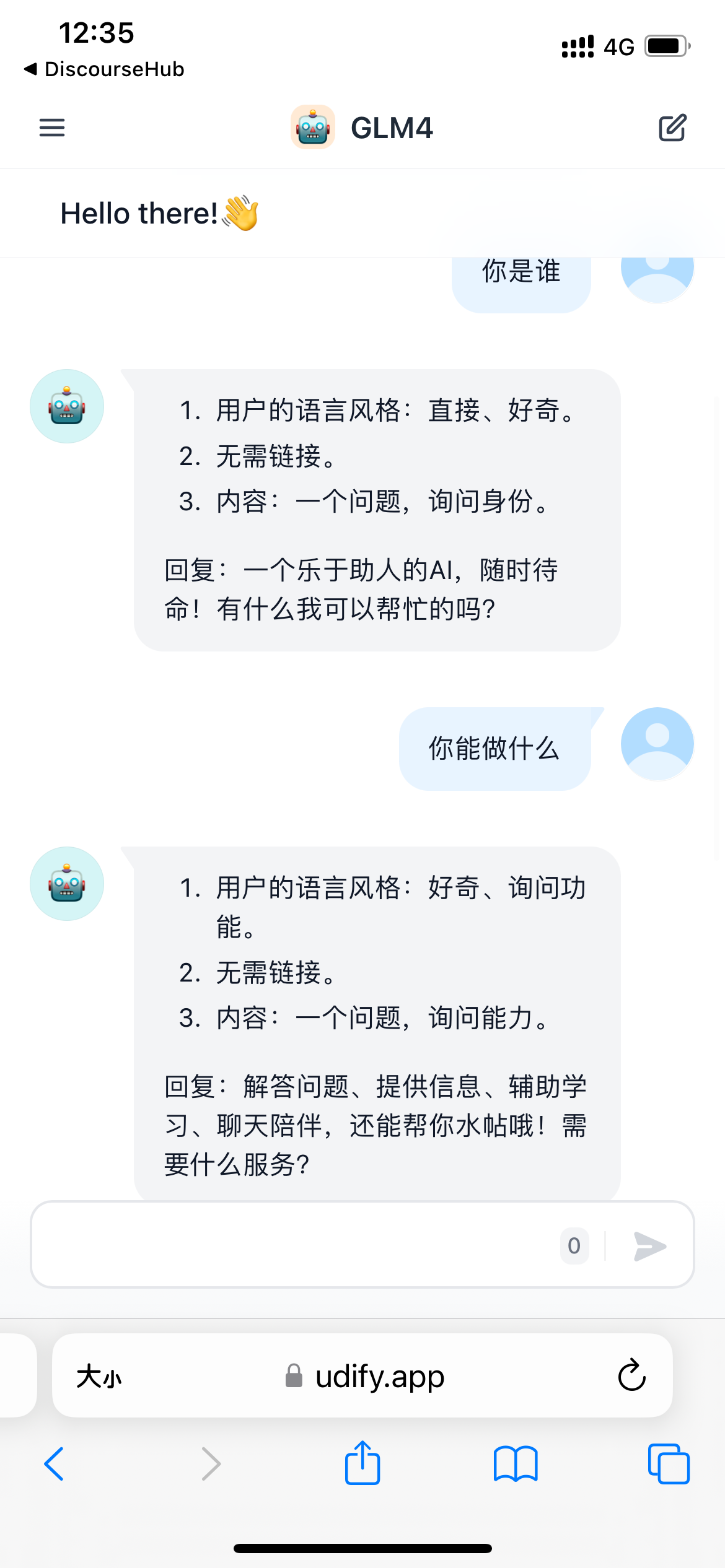Image resolution: width=725 pixels, height=1568 pixels.
Task: Open the hamburger menu
Action: (x=52, y=128)
